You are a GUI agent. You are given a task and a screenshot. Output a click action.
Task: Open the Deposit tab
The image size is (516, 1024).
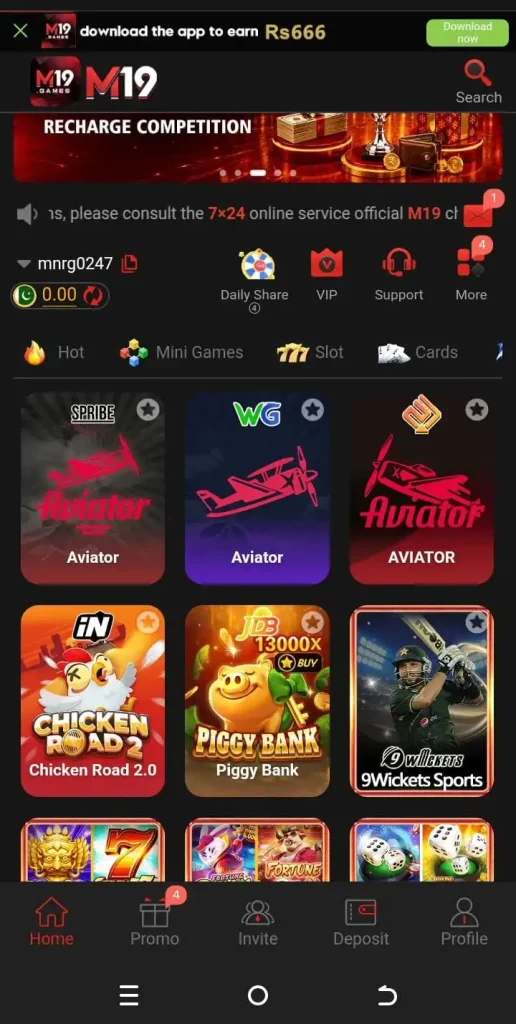point(361,922)
